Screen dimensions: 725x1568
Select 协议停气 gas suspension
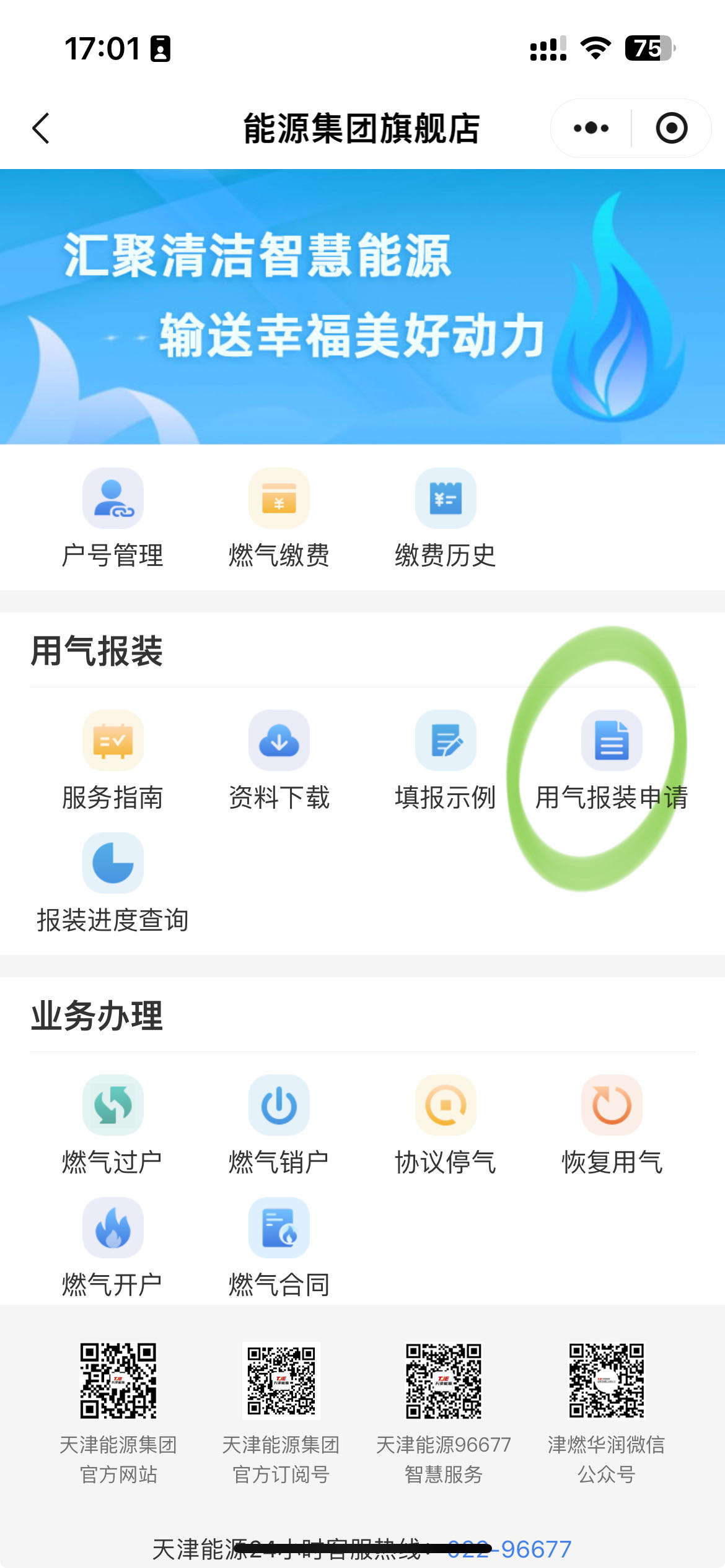coord(446,1123)
